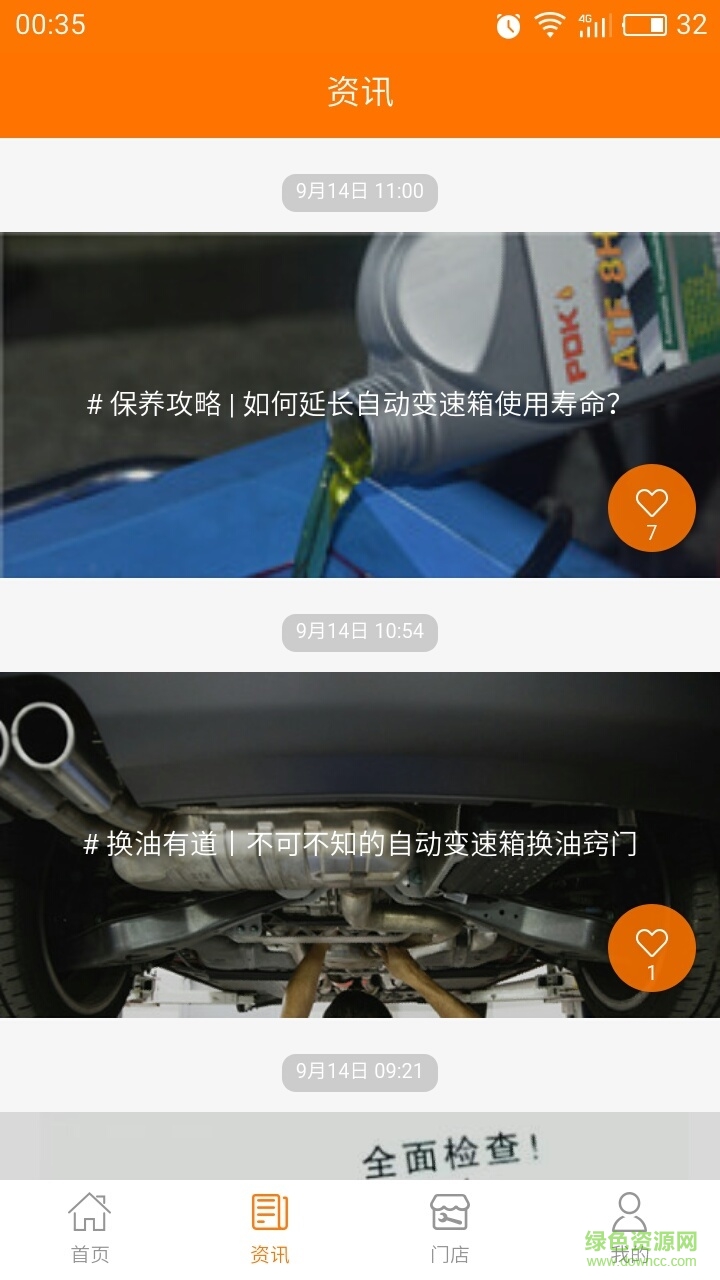The image size is (720, 1280).
Task: Tap the 资讯 title in the header
Action: pyautogui.click(x=360, y=91)
